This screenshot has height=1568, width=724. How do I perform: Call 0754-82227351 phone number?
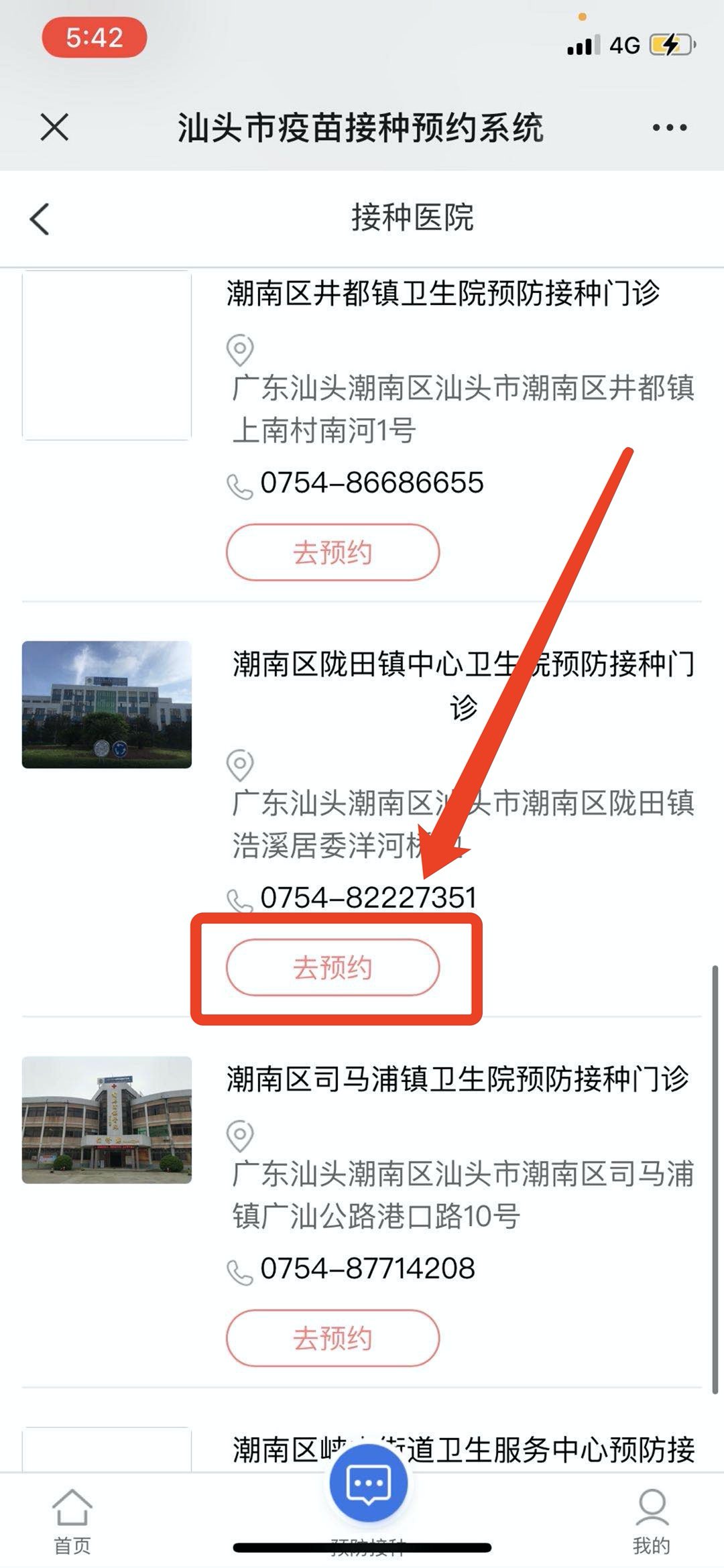coord(367,898)
